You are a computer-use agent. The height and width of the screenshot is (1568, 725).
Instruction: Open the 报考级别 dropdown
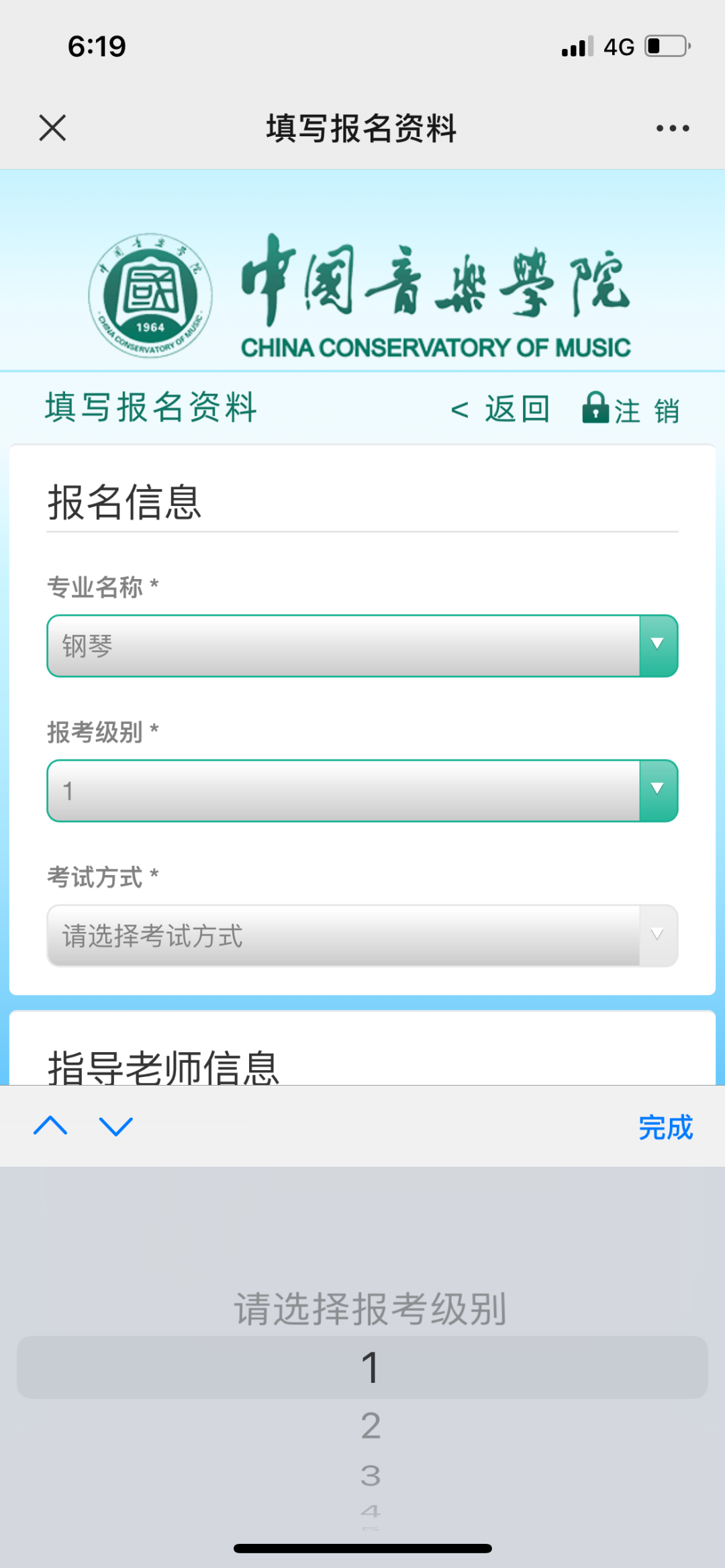[362, 790]
